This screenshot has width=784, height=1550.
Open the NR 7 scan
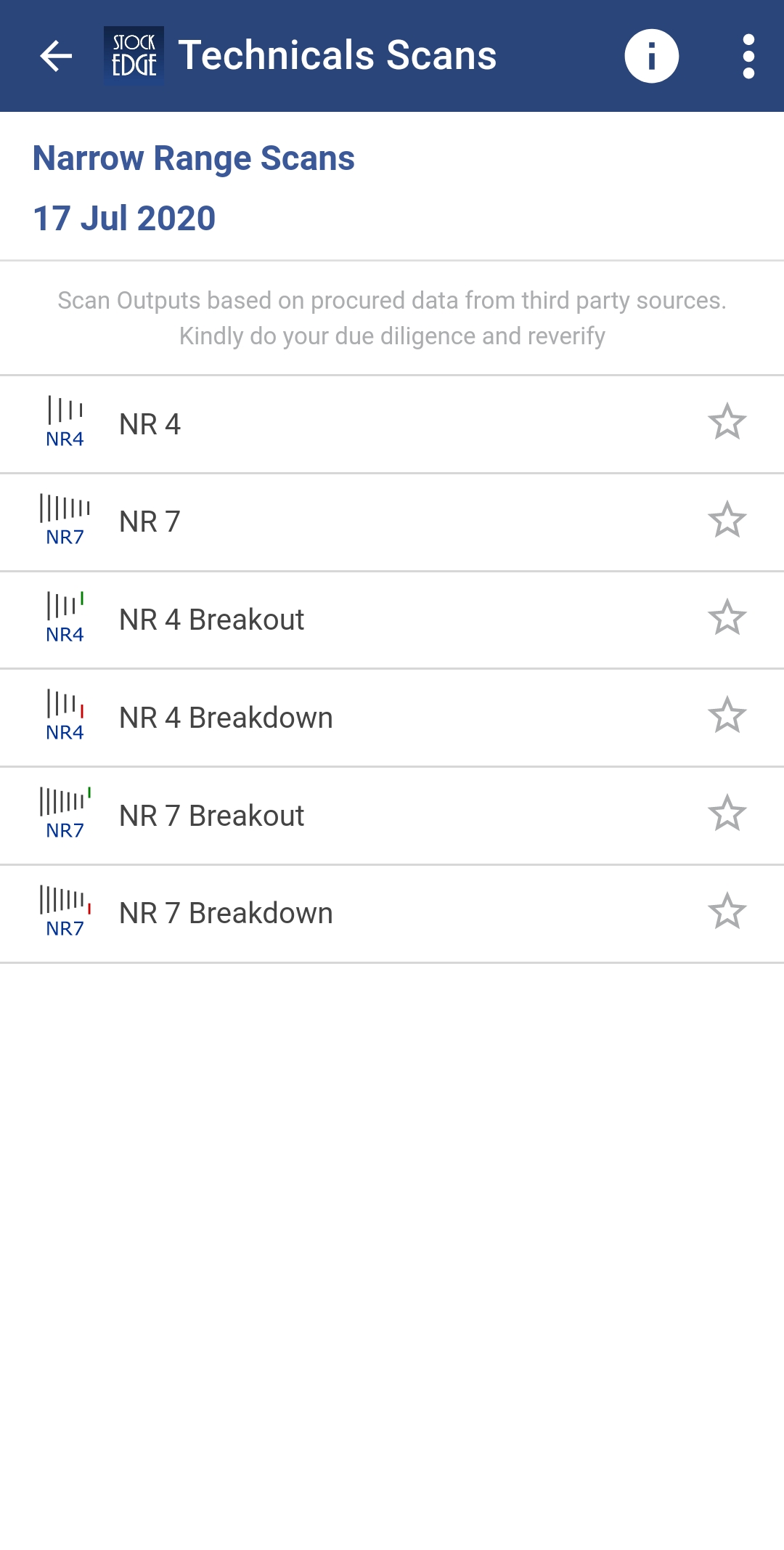pos(392,522)
